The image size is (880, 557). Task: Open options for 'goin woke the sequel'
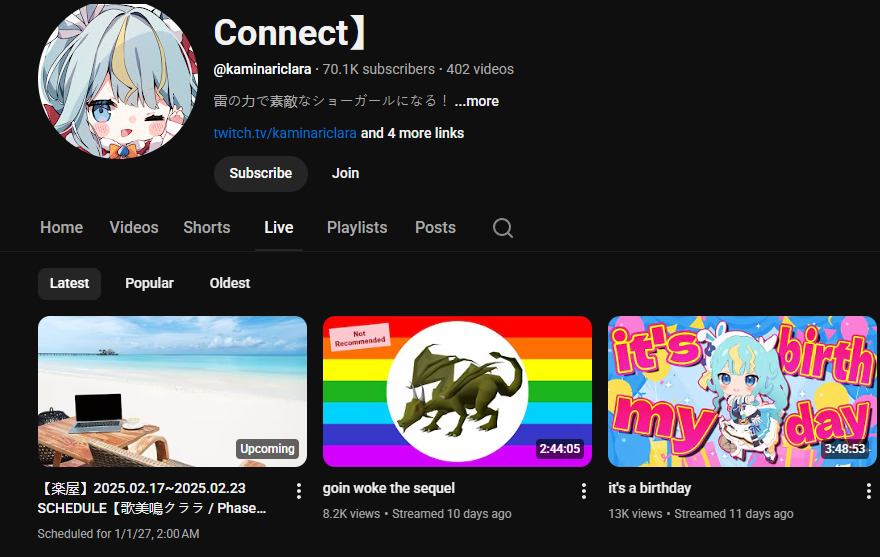coord(583,491)
